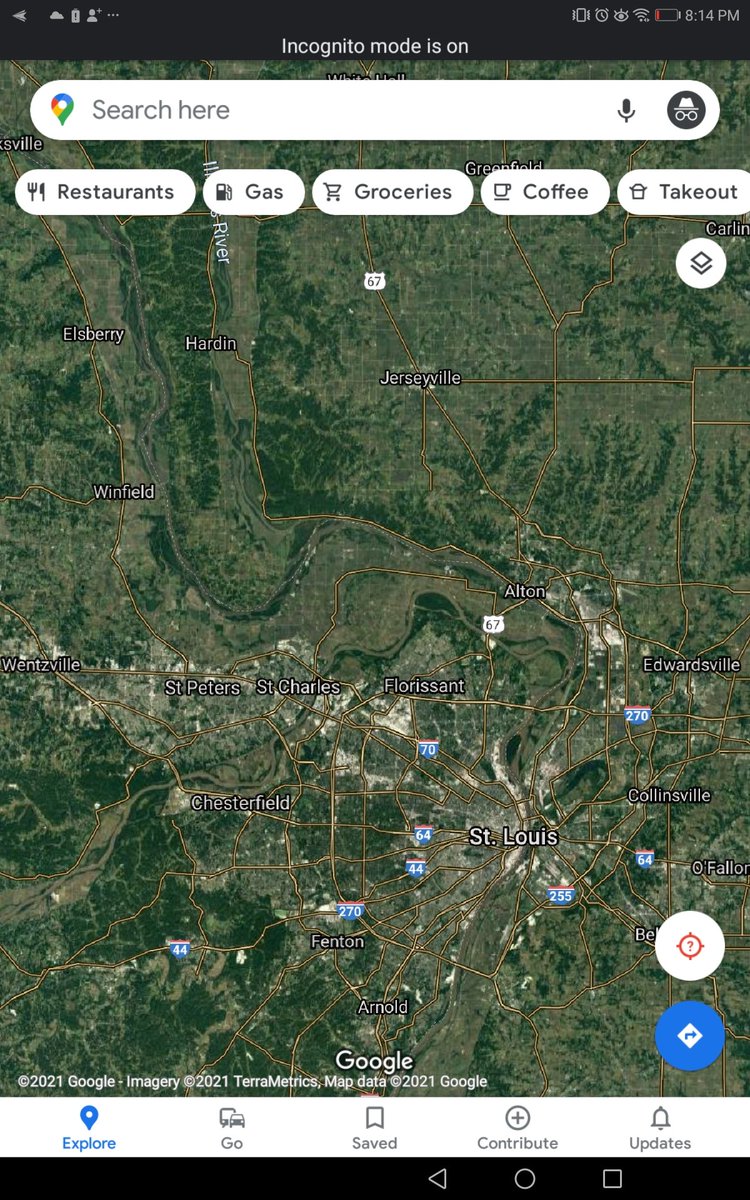Center map on my location

coord(690,945)
